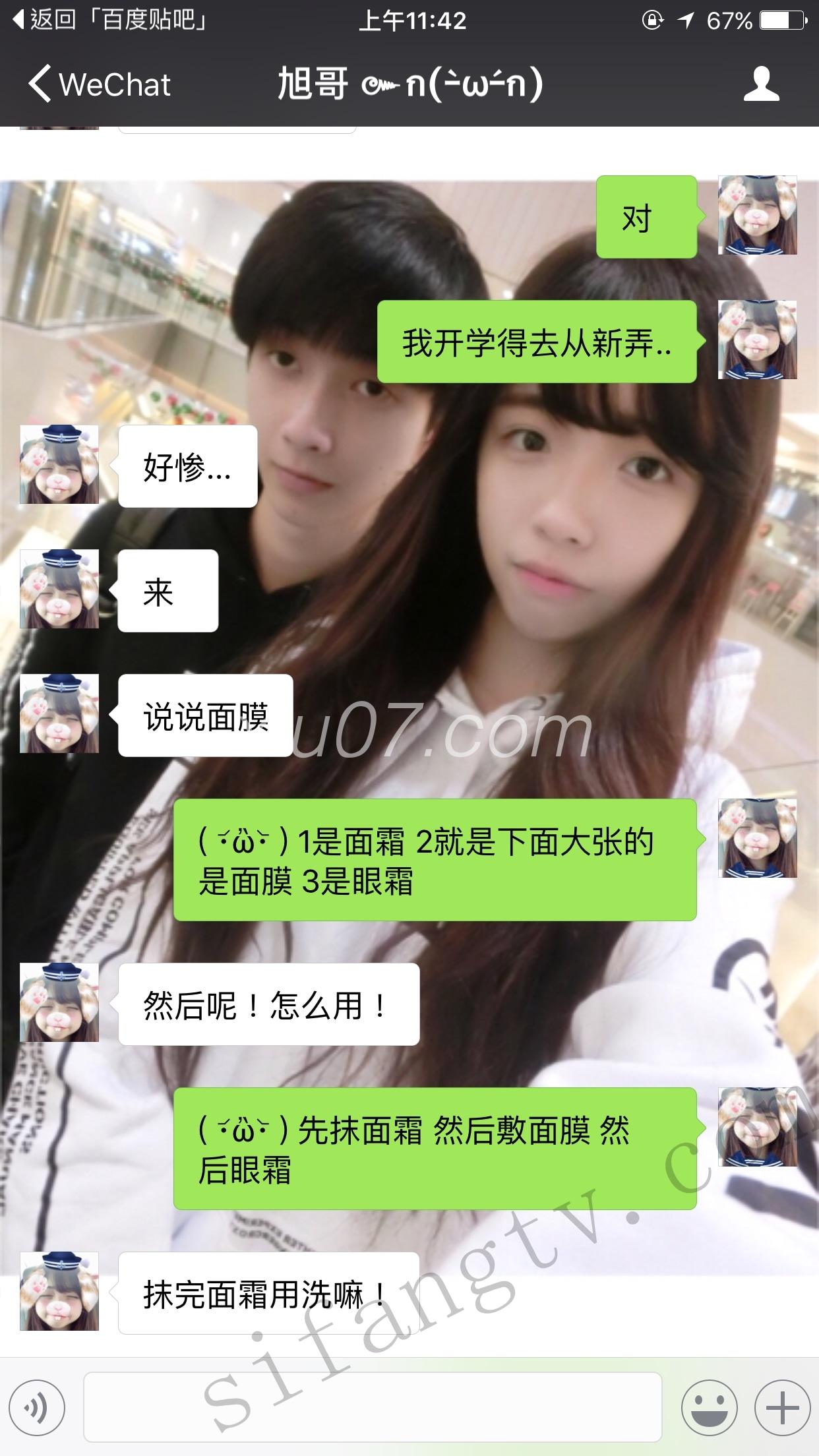Open the emoji sticker panel
This screenshot has height=1456, width=819.
click(x=709, y=1408)
